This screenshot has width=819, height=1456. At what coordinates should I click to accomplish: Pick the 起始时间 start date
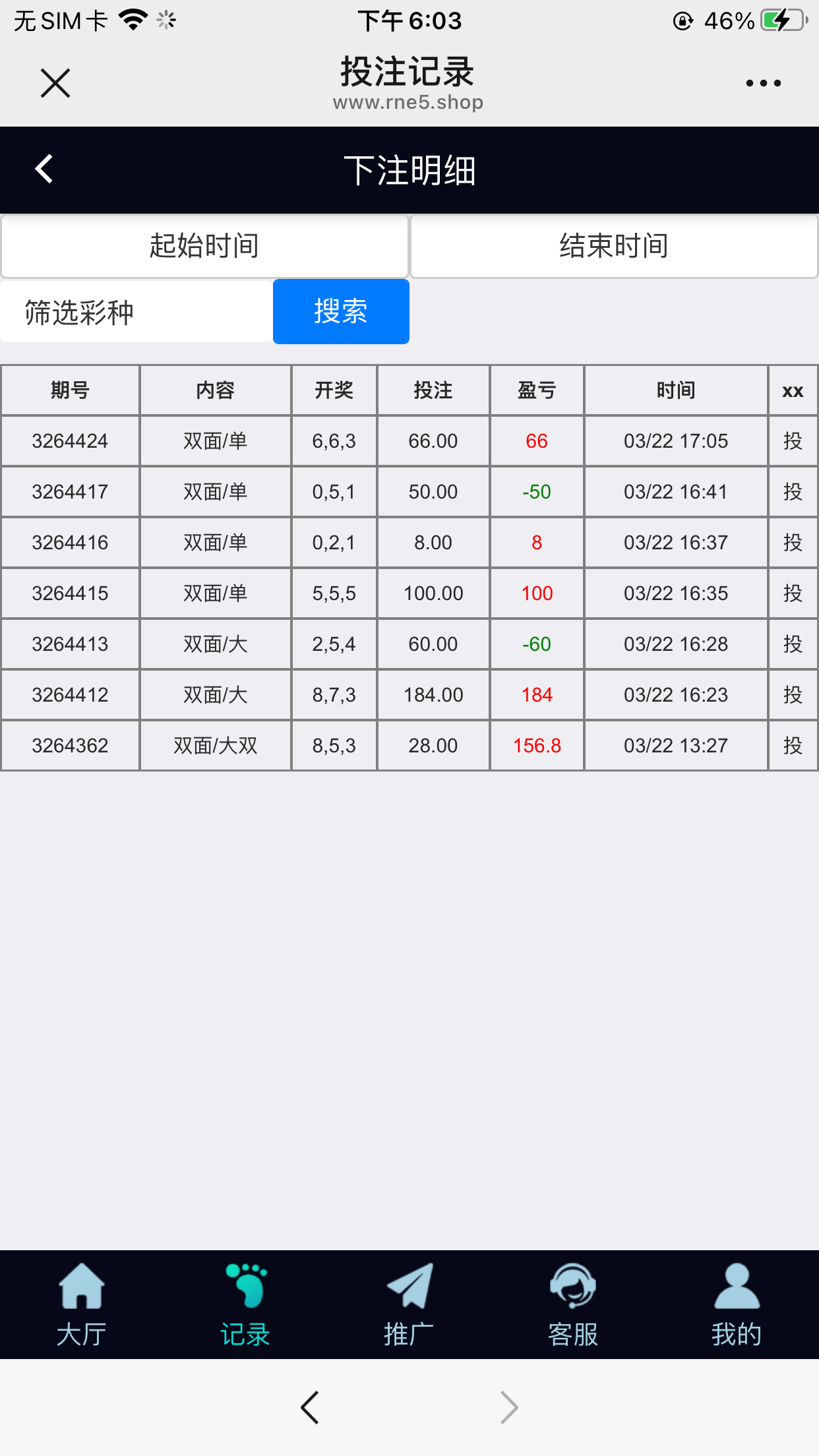point(204,246)
